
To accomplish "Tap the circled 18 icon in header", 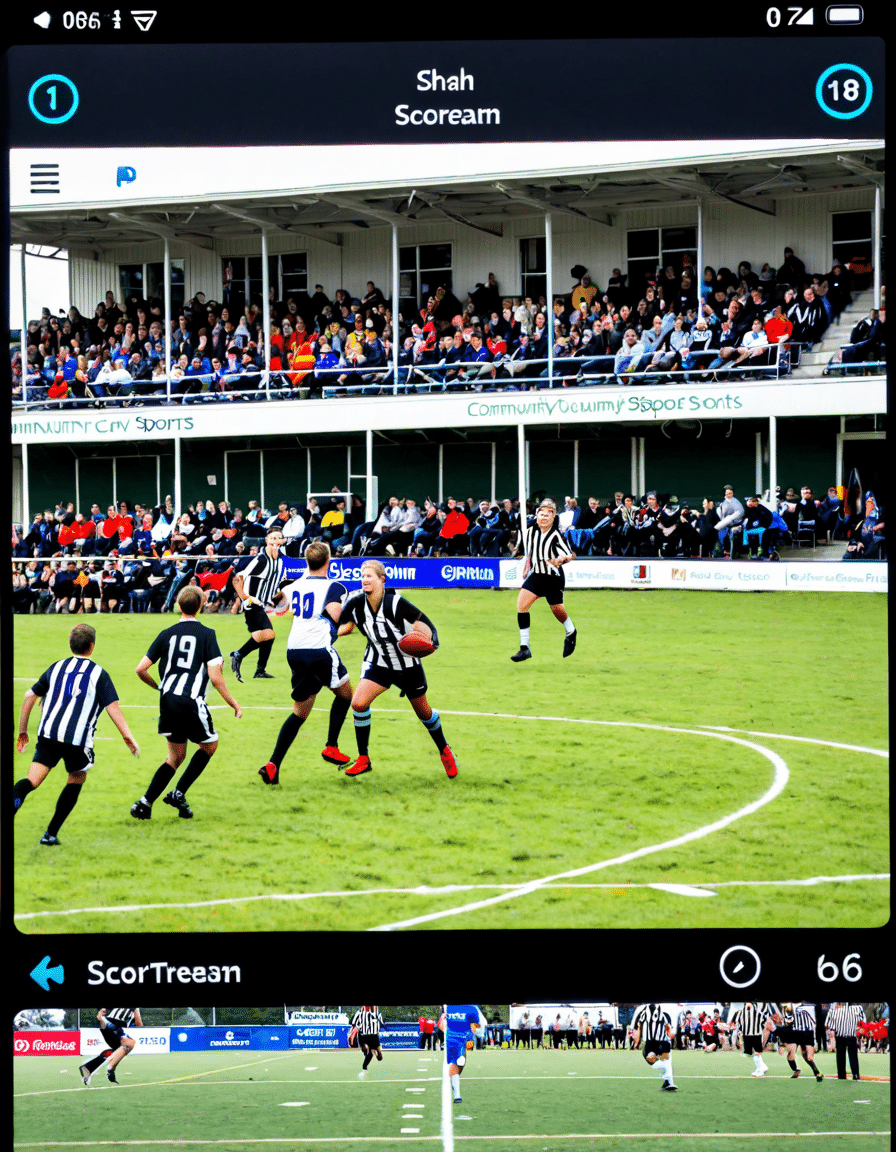I will click(x=843, y=92).
